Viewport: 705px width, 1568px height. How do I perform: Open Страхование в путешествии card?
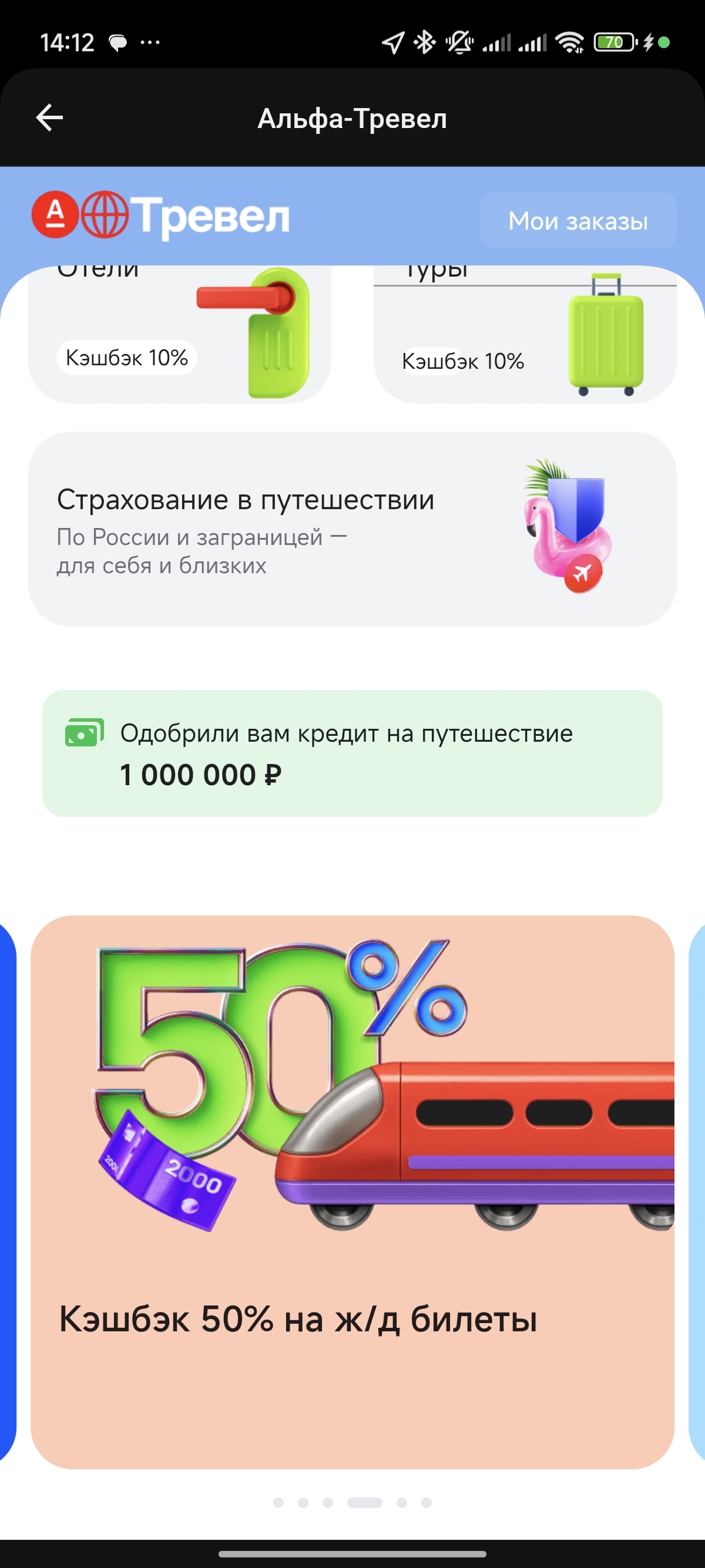pyautogui.click(x=352, y=529)
